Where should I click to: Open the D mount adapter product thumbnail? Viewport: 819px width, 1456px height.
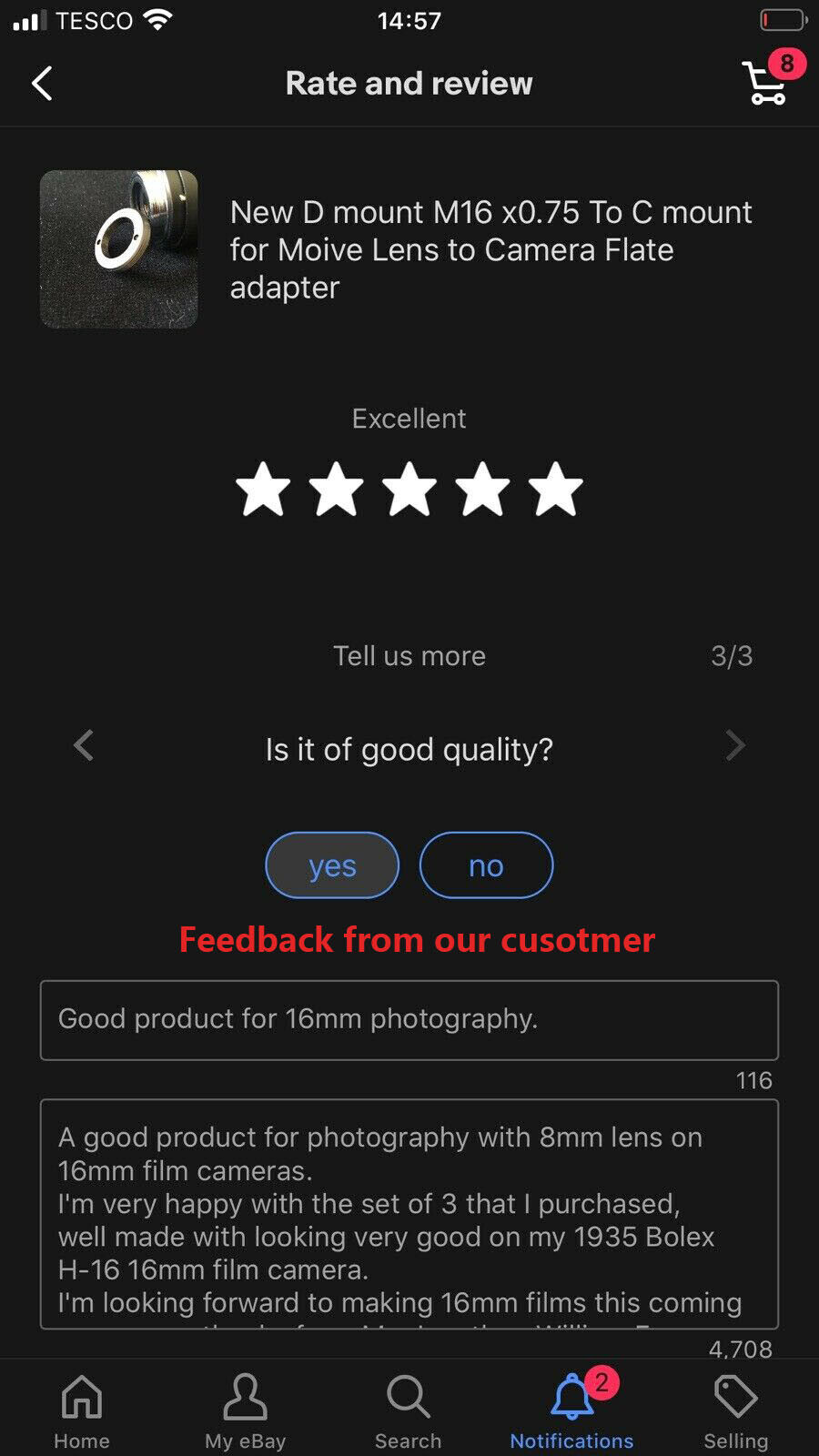point(119,248)
